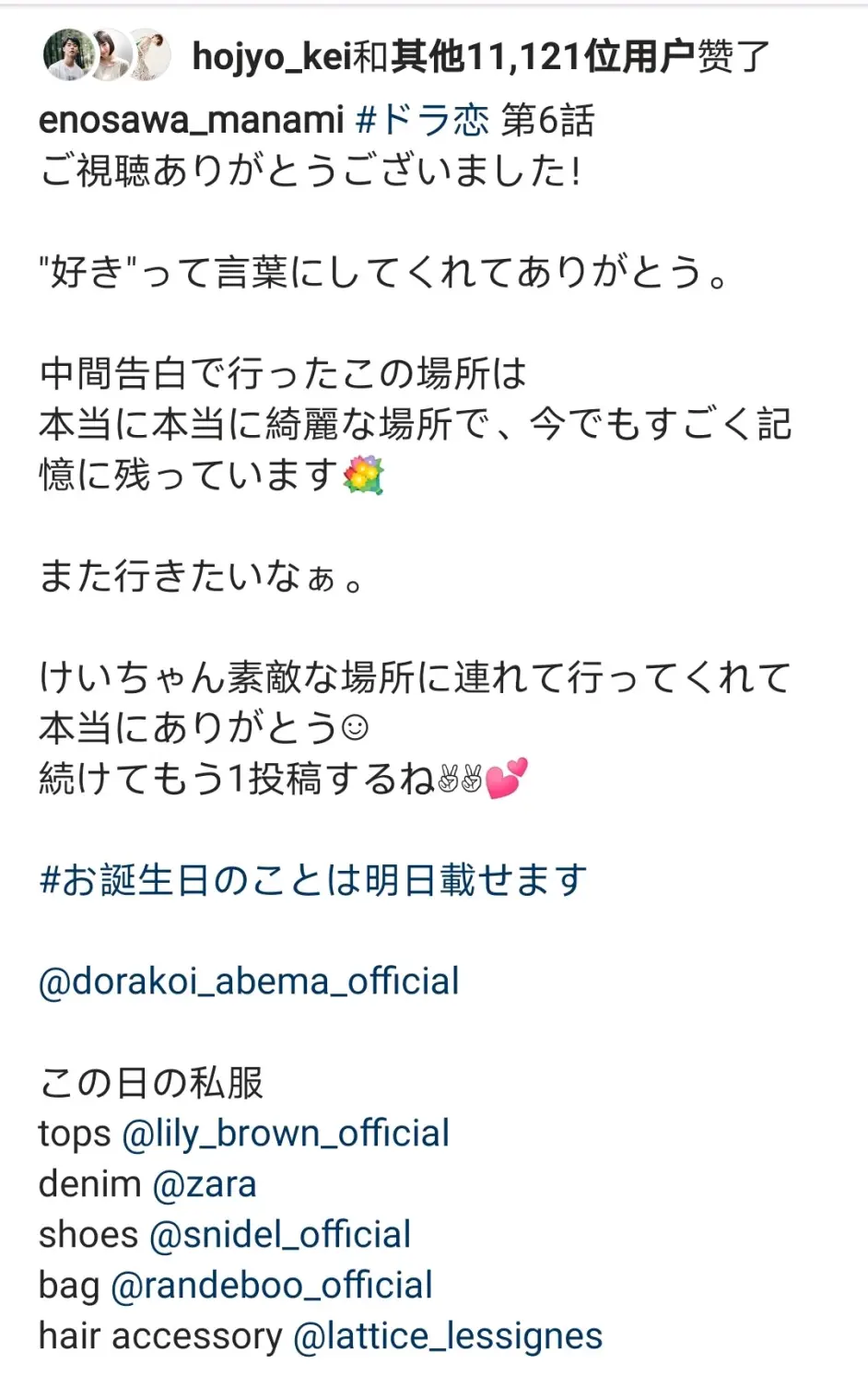The width and height of the screenshot is (868, 1375).
Task: Open the @lily_brown_official mention
Action: (x=286, y=1133)
